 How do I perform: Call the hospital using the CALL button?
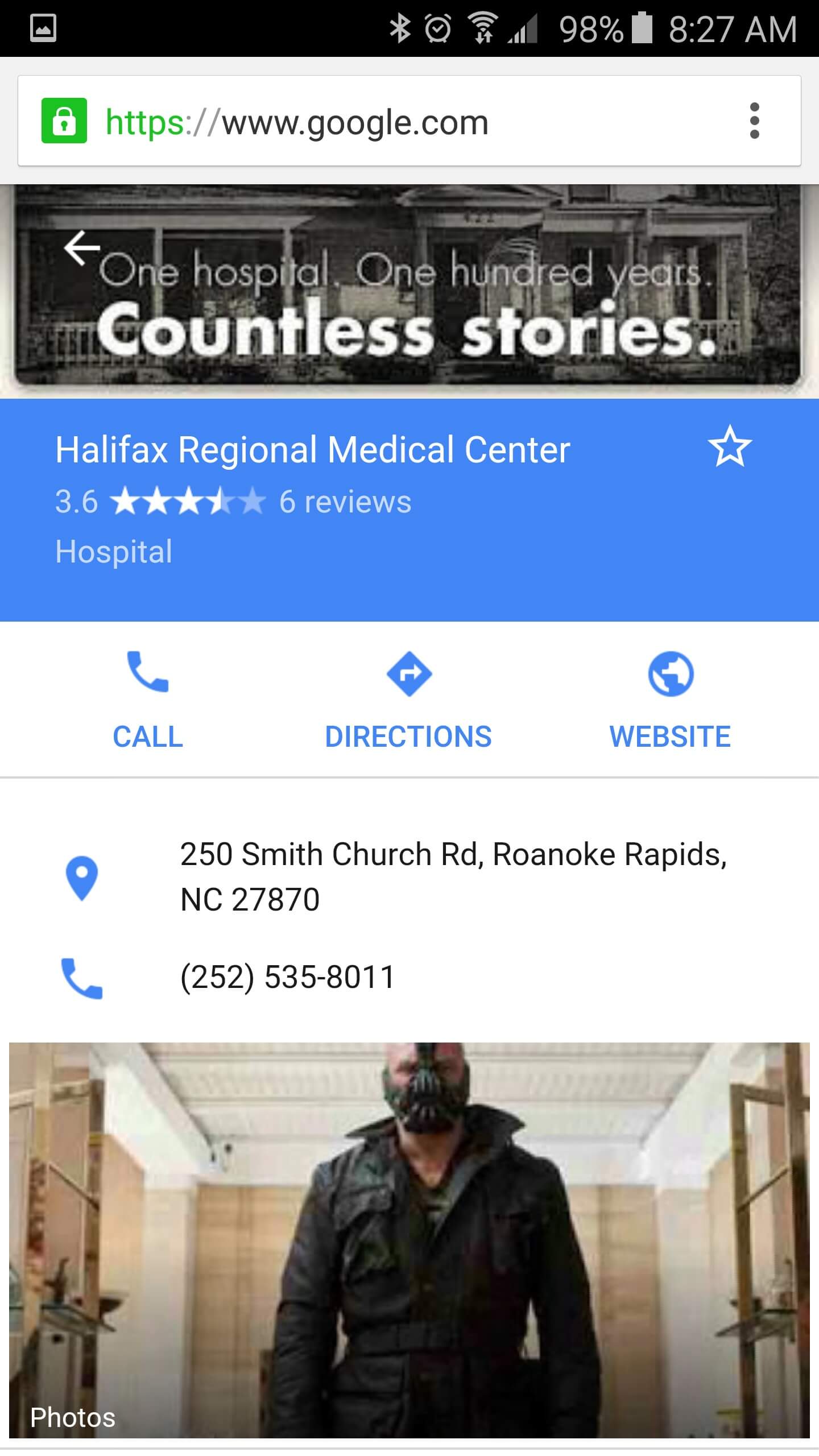coord(148,701)
